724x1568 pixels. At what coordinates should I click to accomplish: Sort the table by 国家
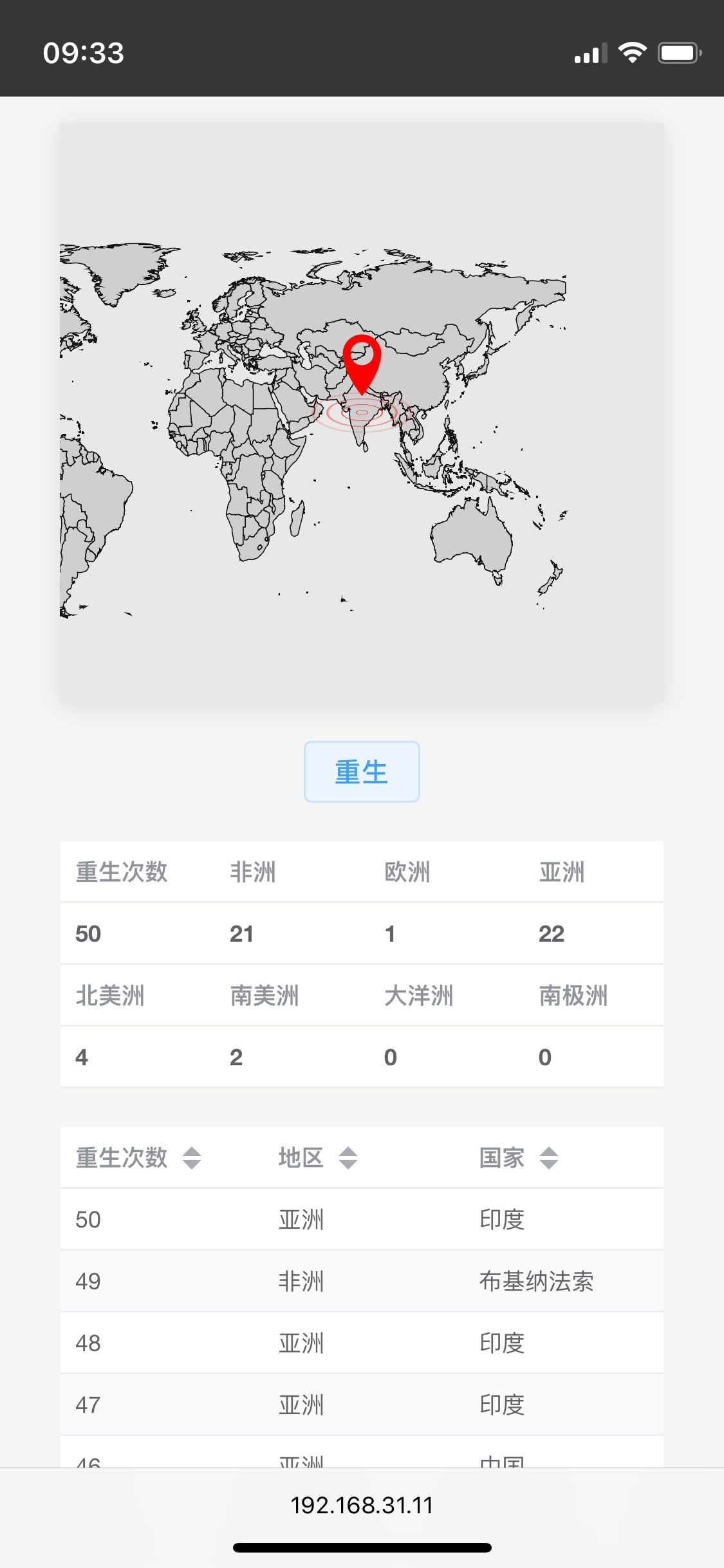(549, 1158)
